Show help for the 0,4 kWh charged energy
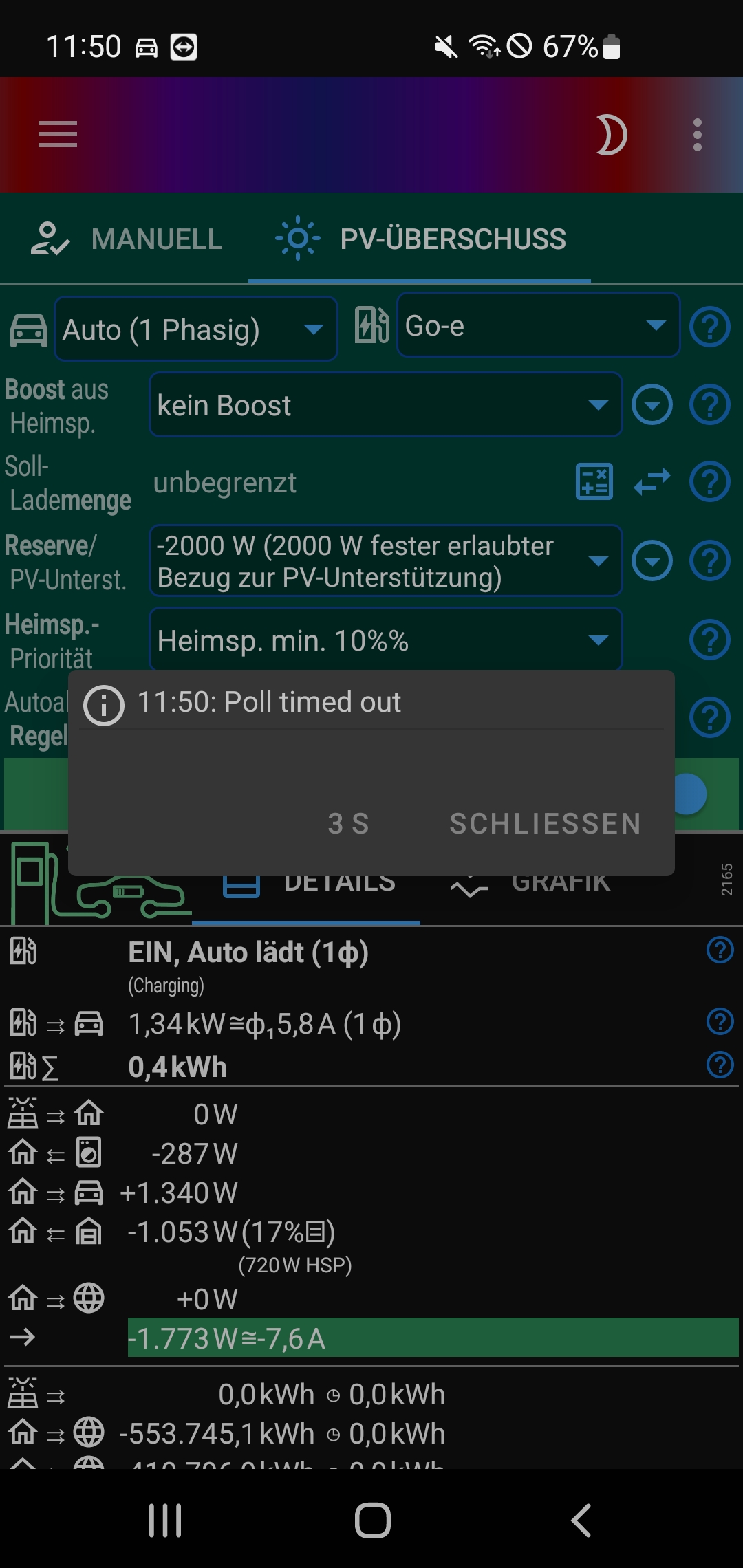Image resolution: width=743 pixels, height=1568 pixels. 720,1065
